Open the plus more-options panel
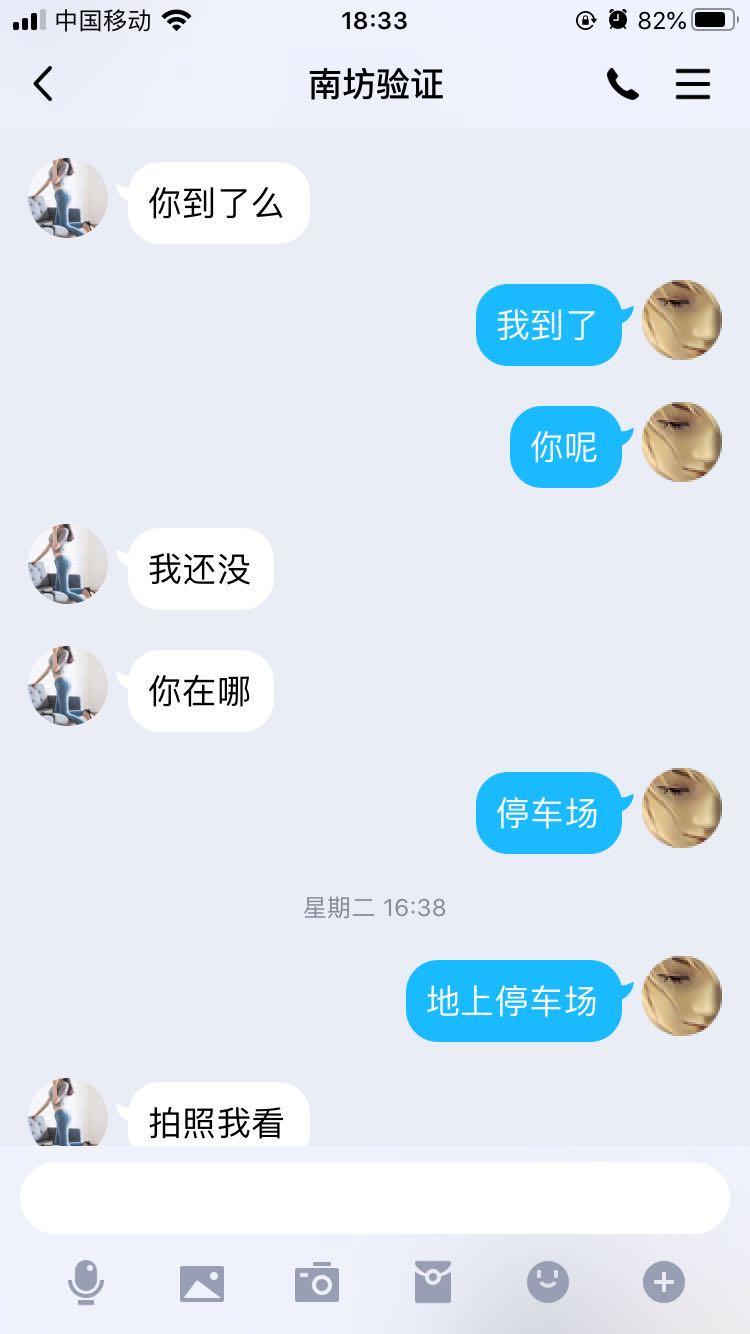 pyautogui.click(x=664, y=1282)
